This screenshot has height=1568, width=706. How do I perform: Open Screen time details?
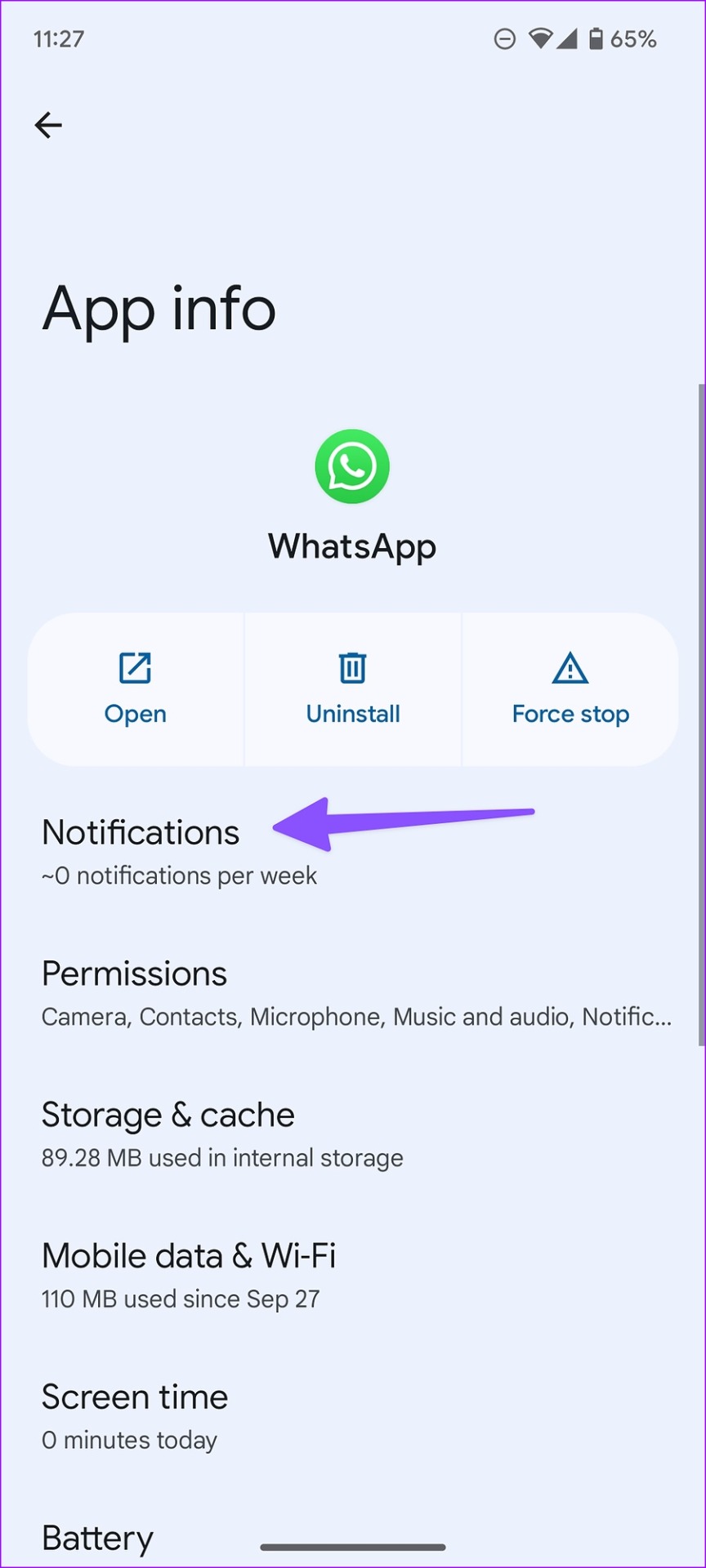[353, 1417]
